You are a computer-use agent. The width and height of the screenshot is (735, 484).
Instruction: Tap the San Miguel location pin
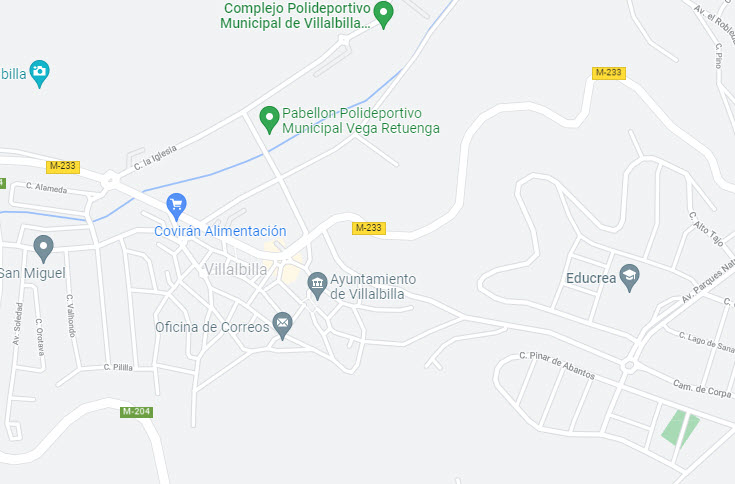pyautogui.click(x=43, y=246)
